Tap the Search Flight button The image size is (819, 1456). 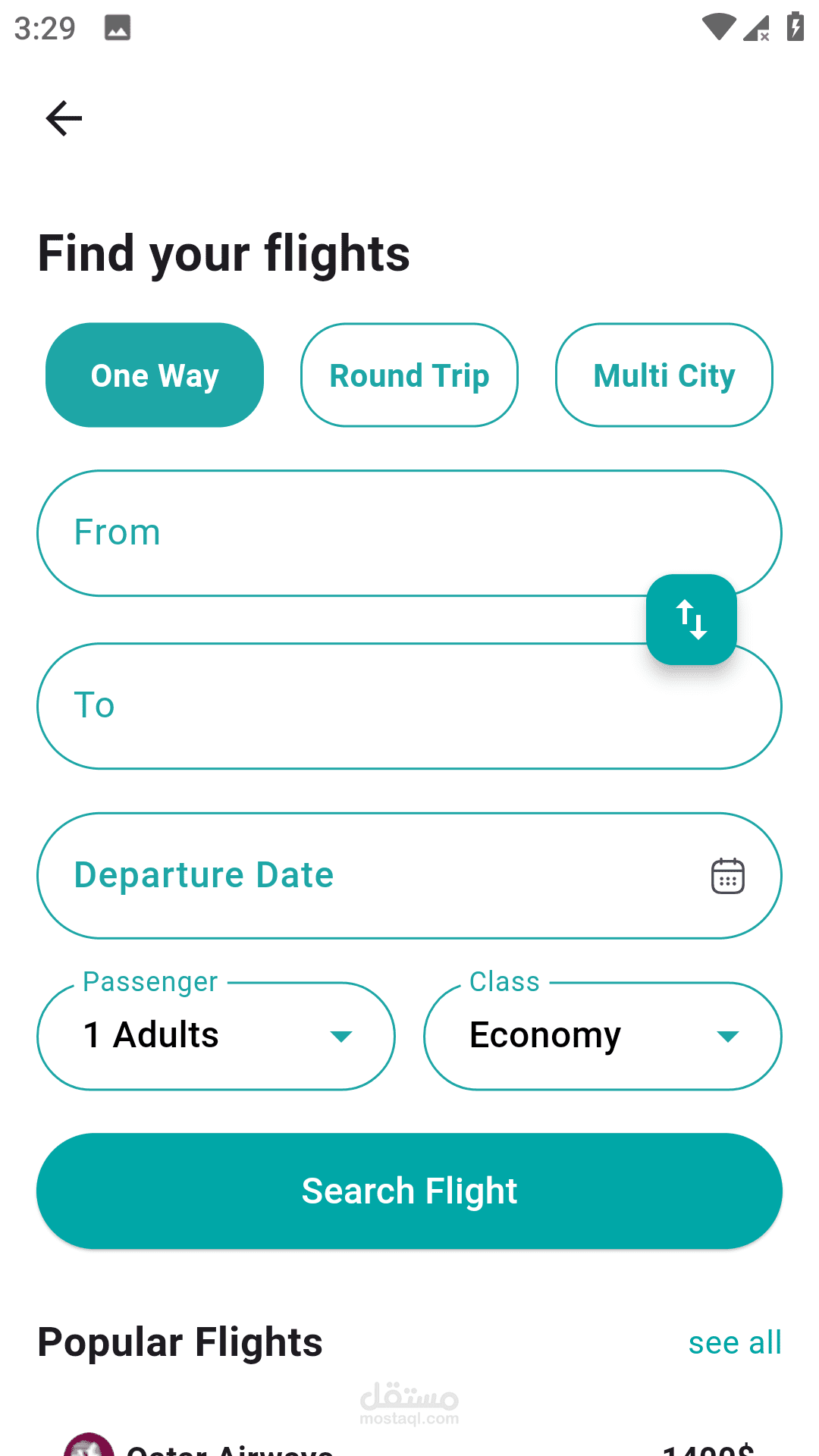click(x=409, y=1191)
